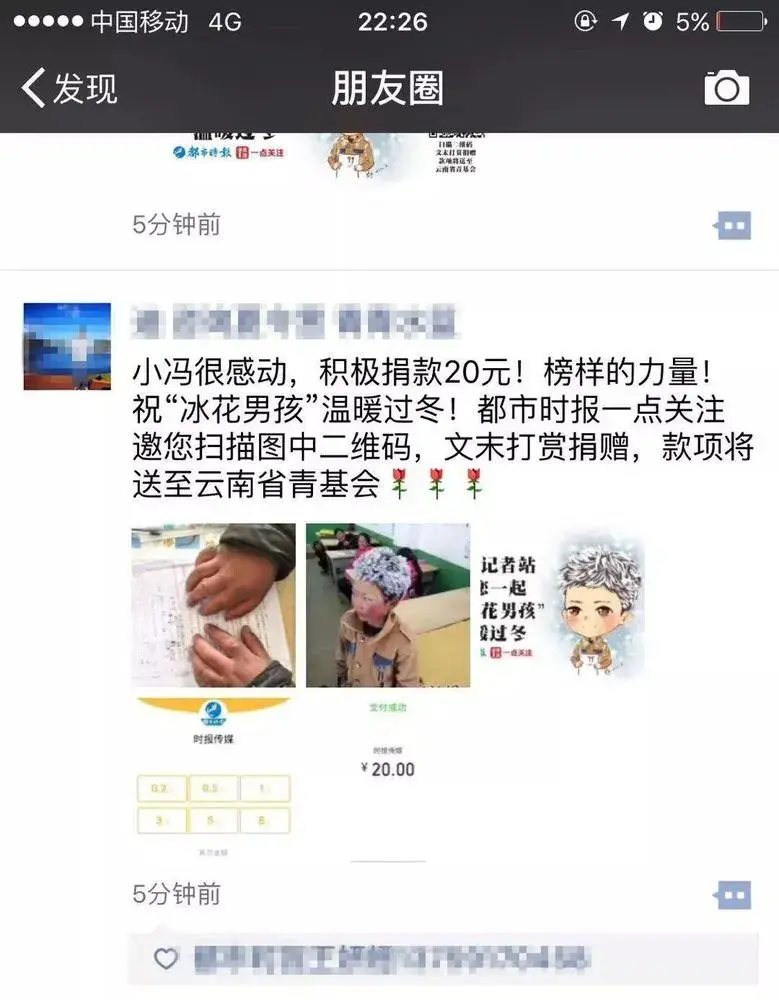Image resolution: width=779 pixels, height=1000 pixels.
Task: View the cartoon boy poster image
Action: (x=561, y=605)
